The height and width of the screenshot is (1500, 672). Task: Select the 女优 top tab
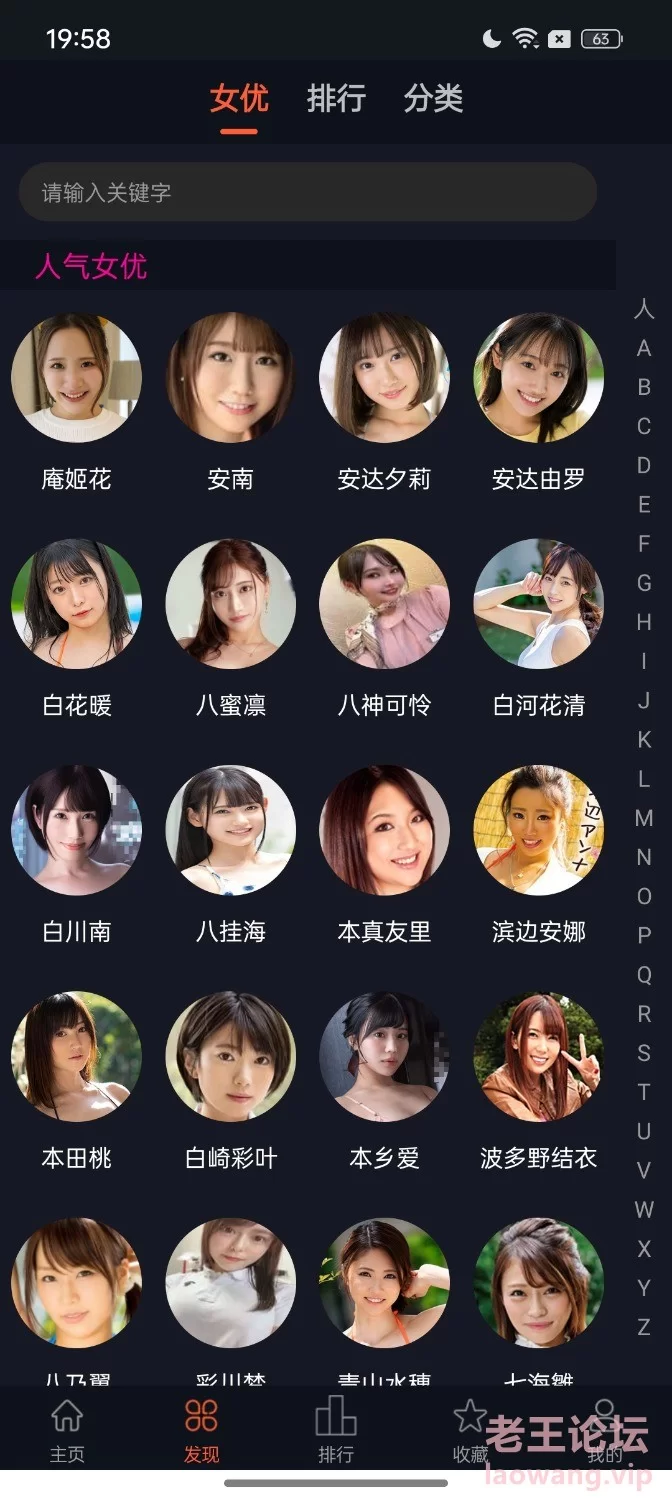239,98
